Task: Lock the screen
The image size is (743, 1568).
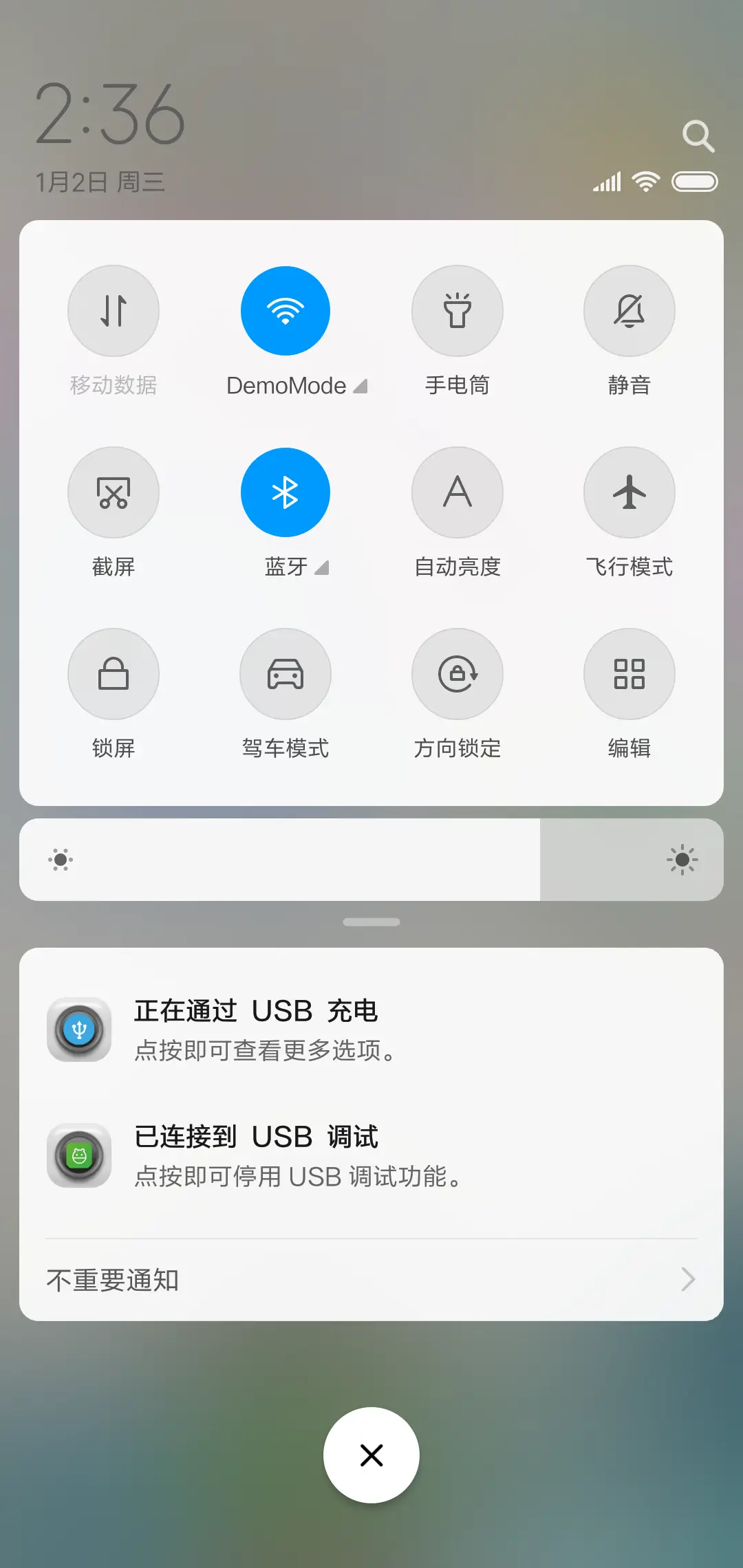Action: click(x=114, y=674)
